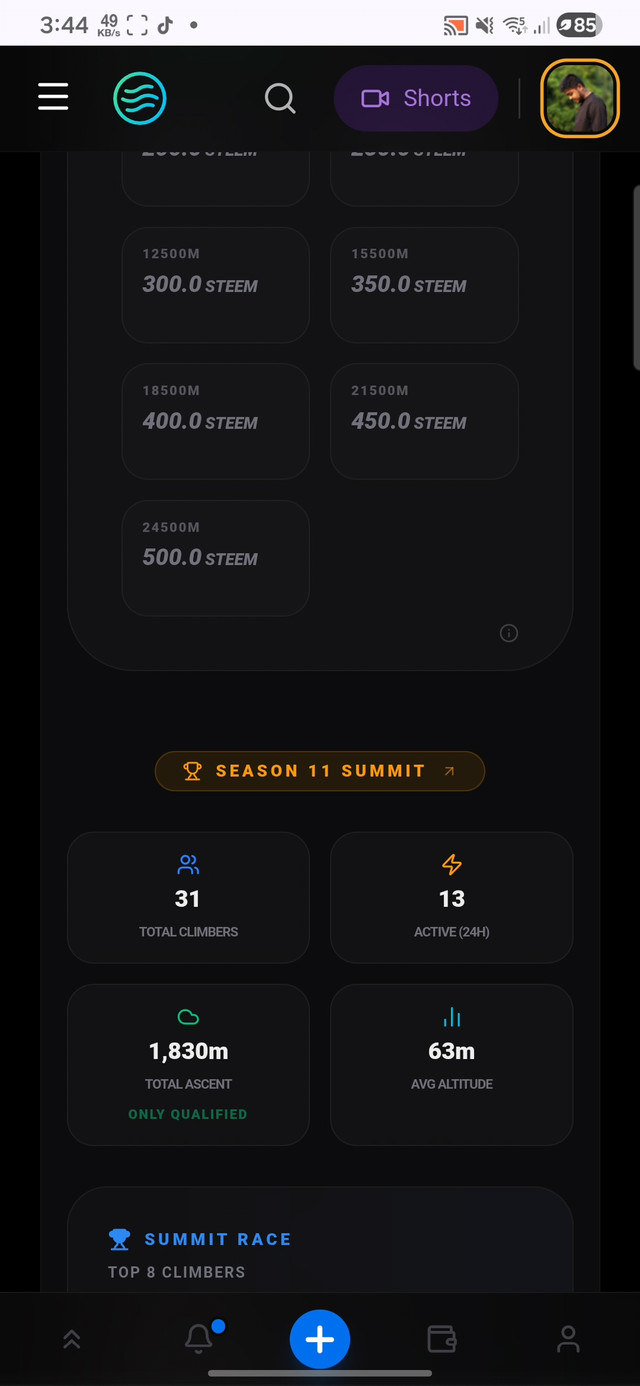This screenshot has width=640, height=1386.
Task: Open the notifications bell
Action: click(x=200, y=1339)
